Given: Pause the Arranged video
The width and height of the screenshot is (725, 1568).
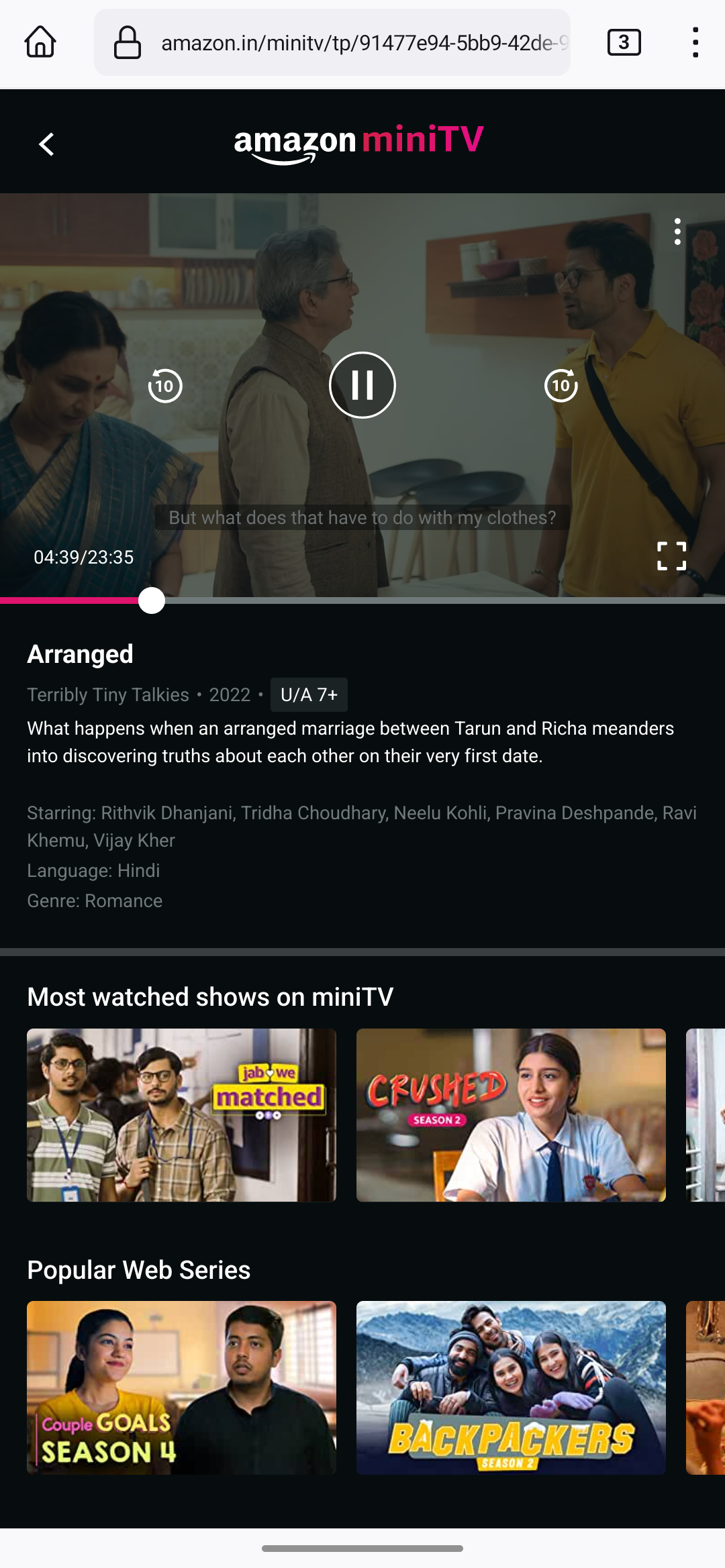Looking at the screenshot, I should 362,385.
